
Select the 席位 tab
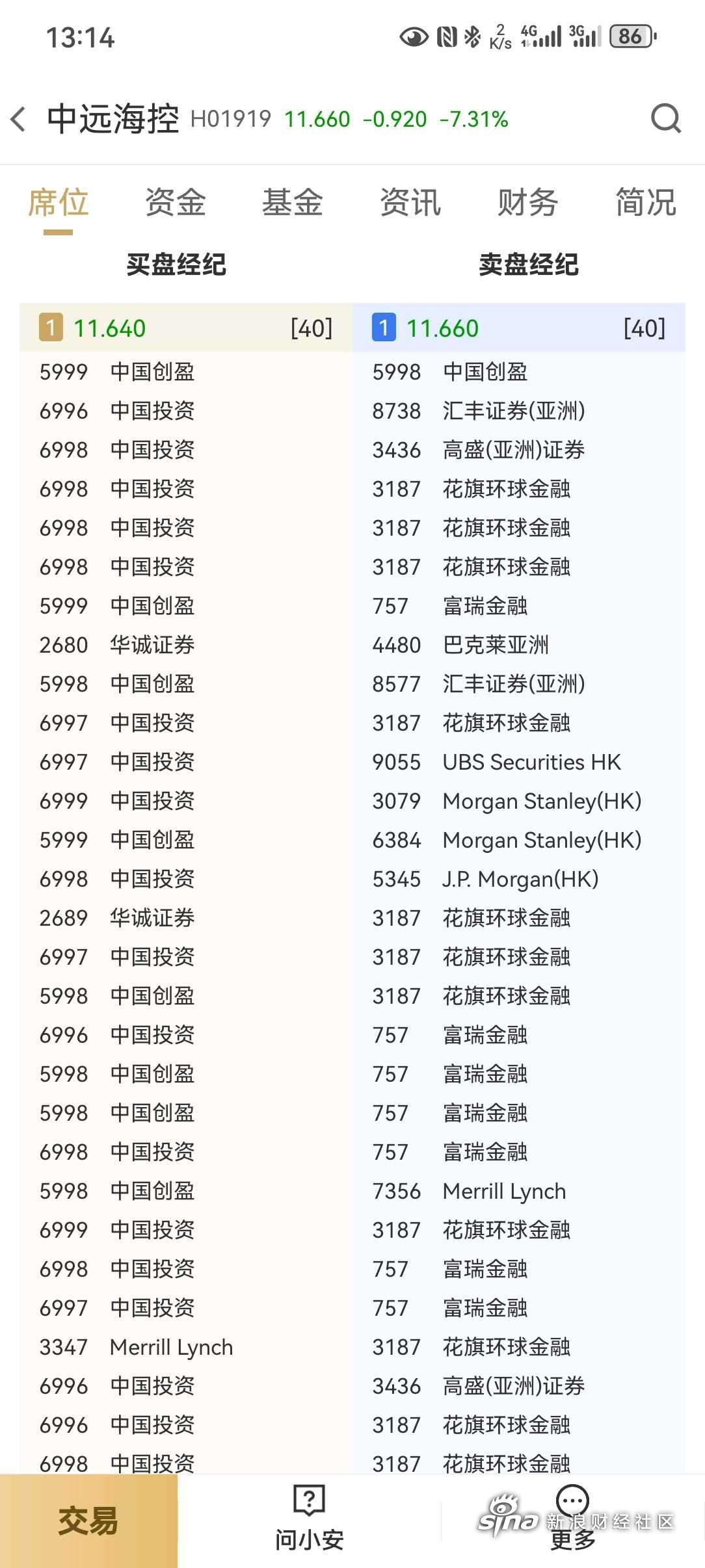click(58, 202)
